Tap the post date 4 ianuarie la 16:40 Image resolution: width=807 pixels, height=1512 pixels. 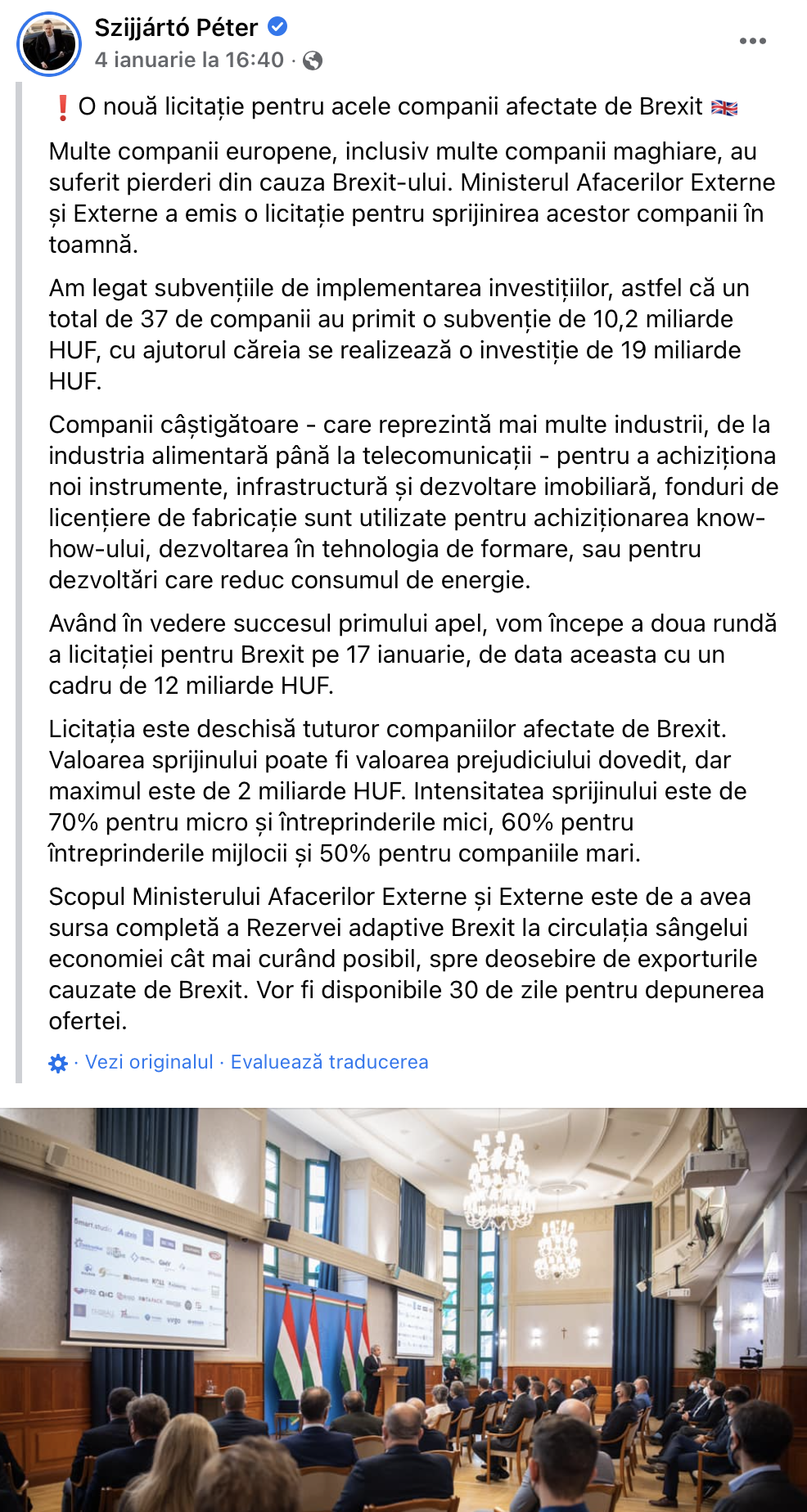(x=189, y=60)
